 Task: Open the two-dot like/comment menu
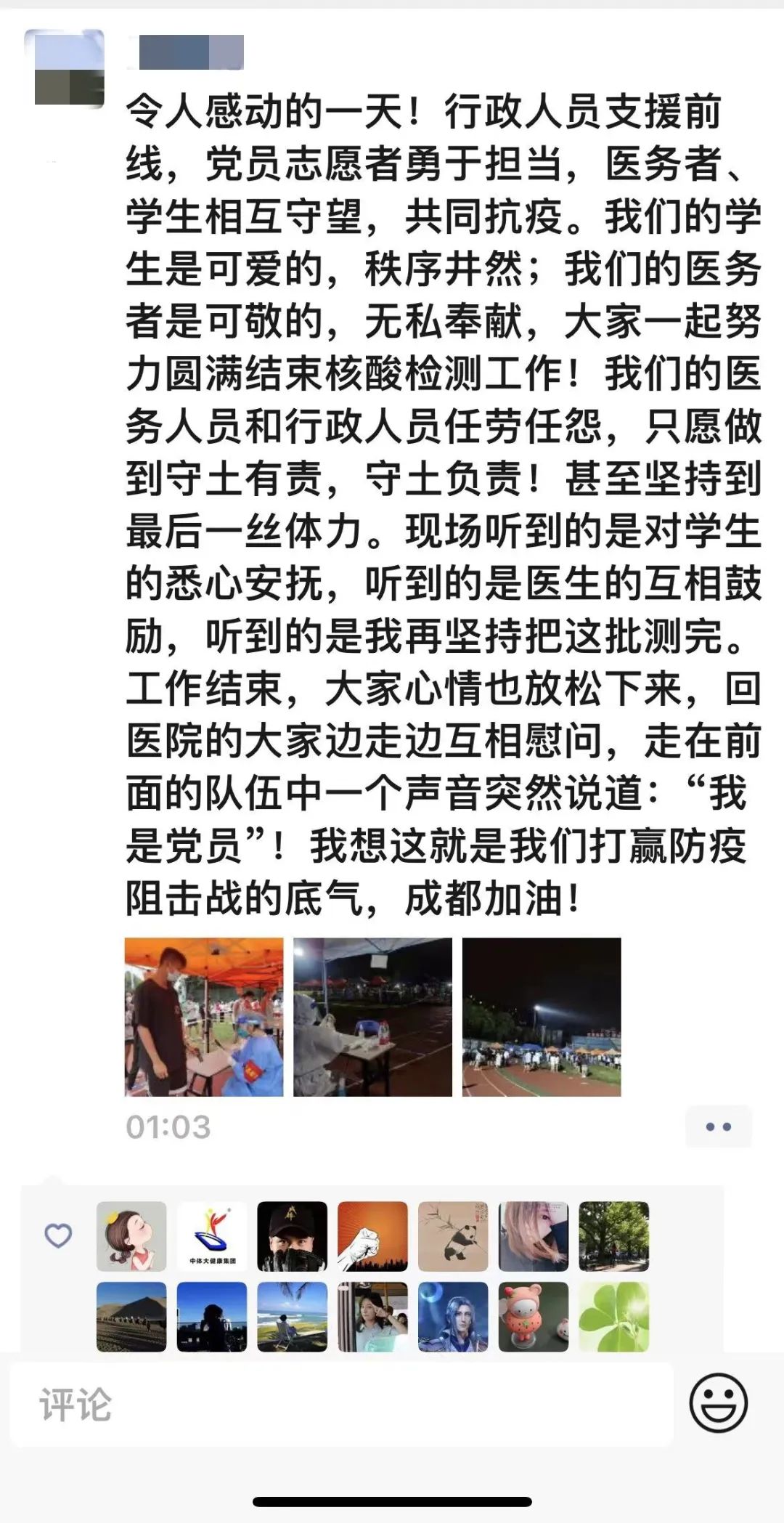[x=718, y=1126]
